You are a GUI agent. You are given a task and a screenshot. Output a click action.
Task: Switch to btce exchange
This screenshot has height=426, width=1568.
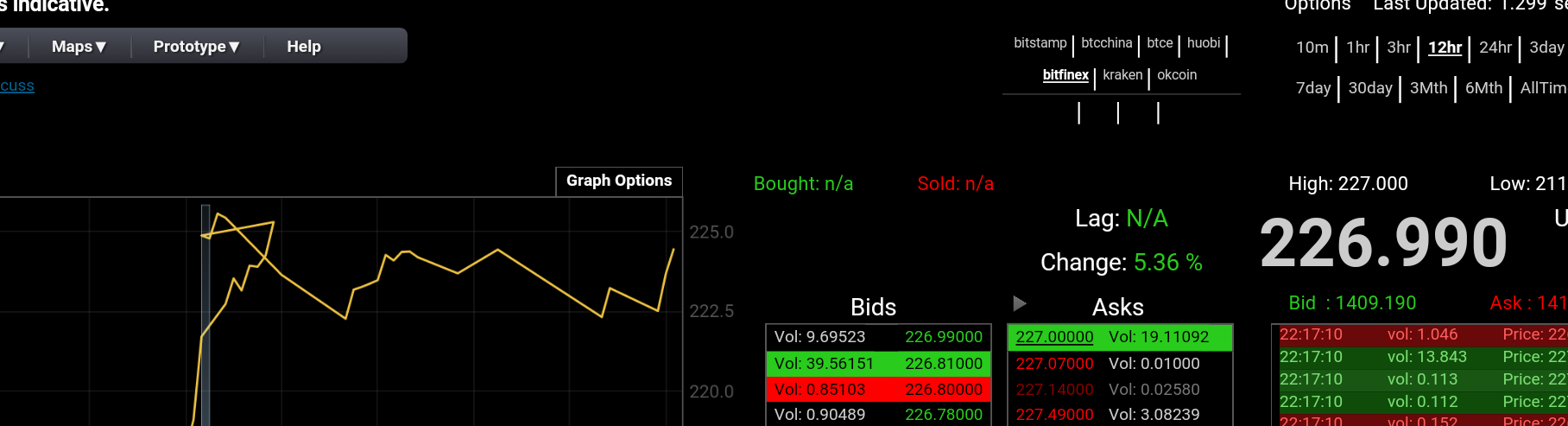coord(1160,43)
